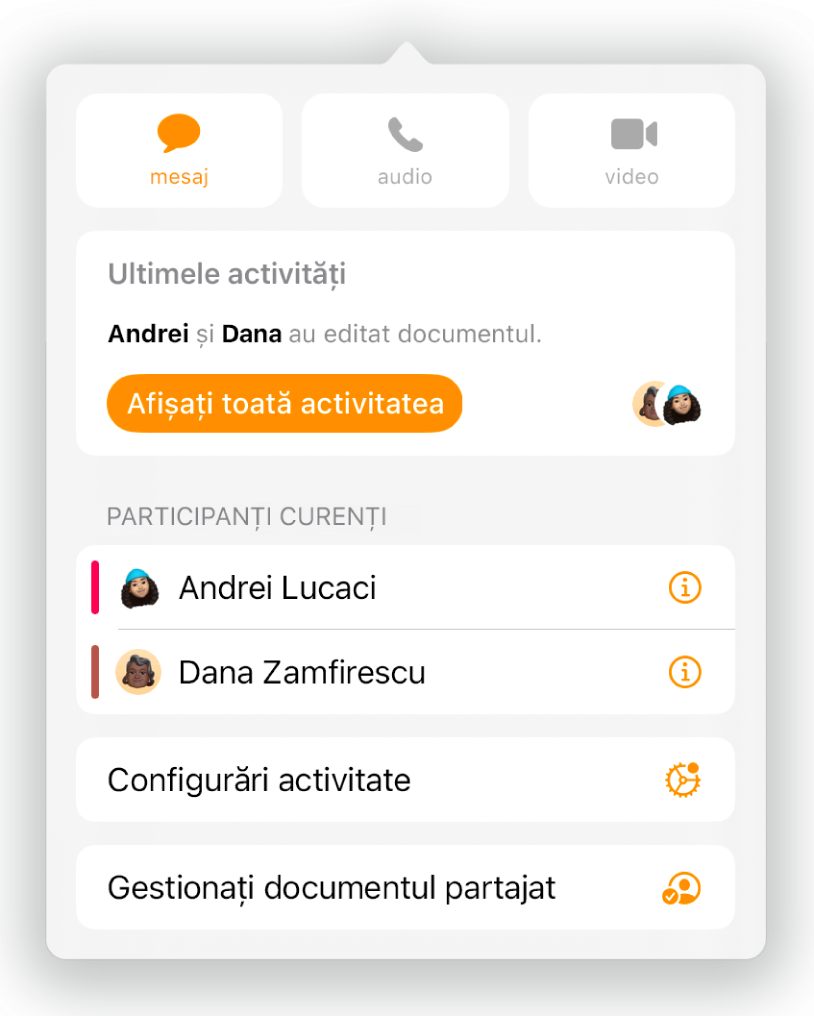Open info for Andrei Lucaci
The image size is (814, 1016).
684,588
